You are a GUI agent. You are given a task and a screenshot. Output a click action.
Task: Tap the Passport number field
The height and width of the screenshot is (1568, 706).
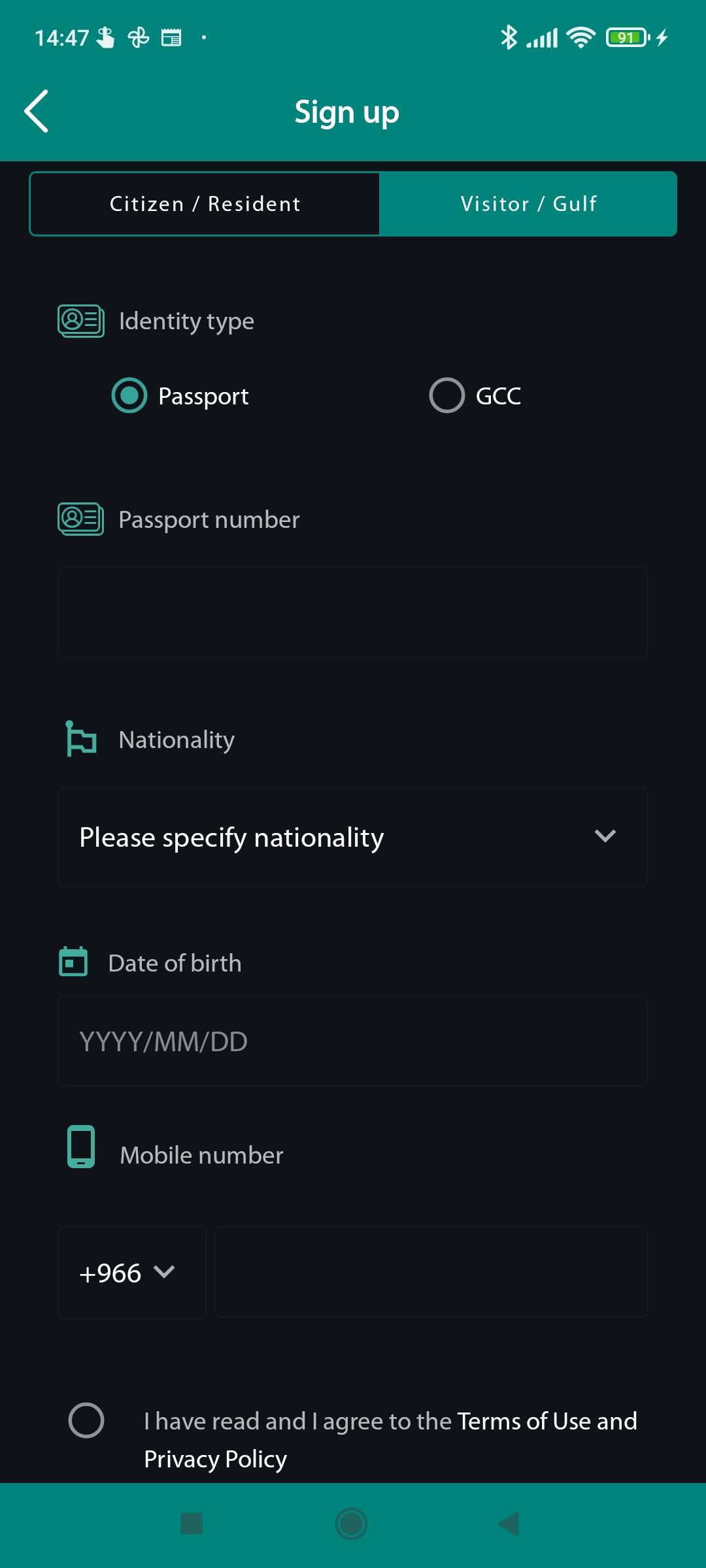[x=353, y=612]
